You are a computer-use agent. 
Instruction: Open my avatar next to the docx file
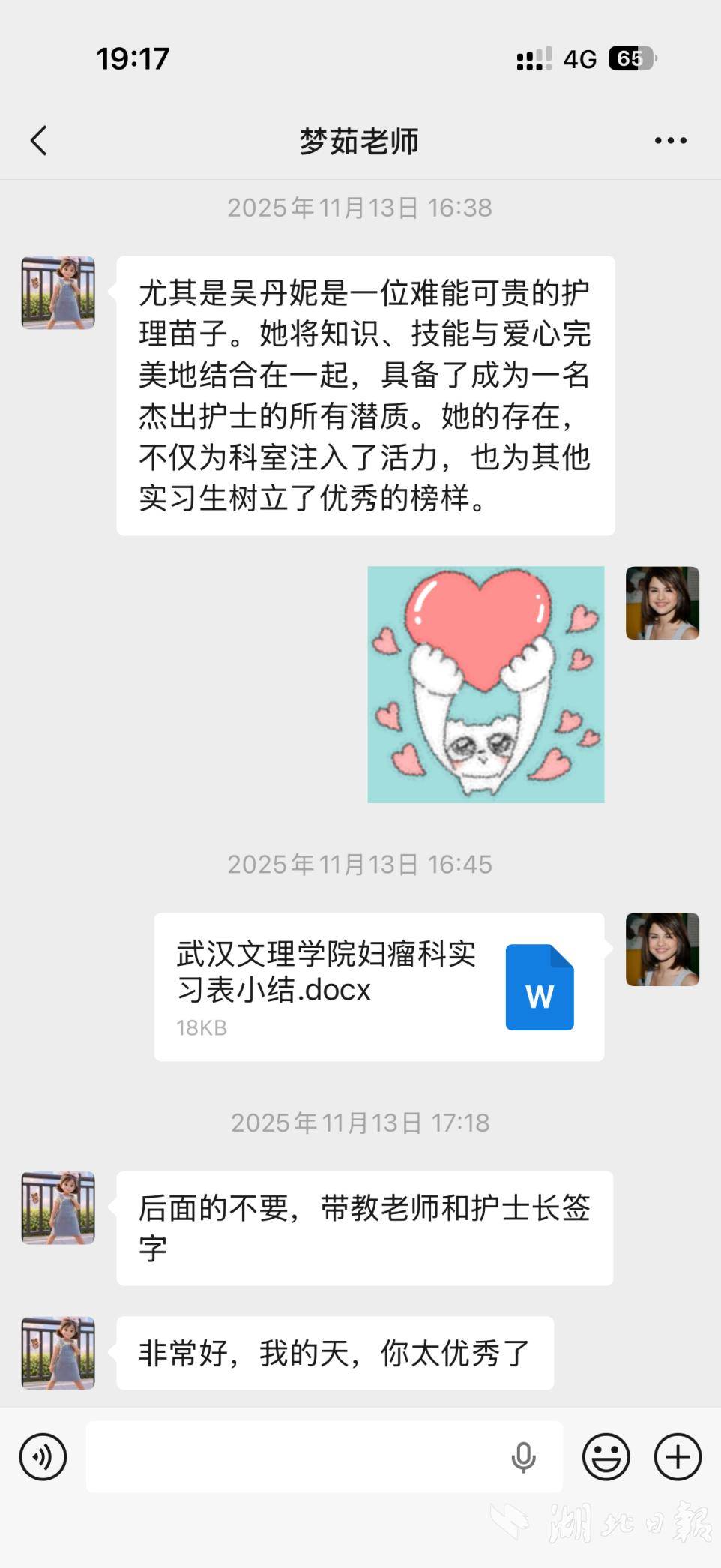click(663, 949)
